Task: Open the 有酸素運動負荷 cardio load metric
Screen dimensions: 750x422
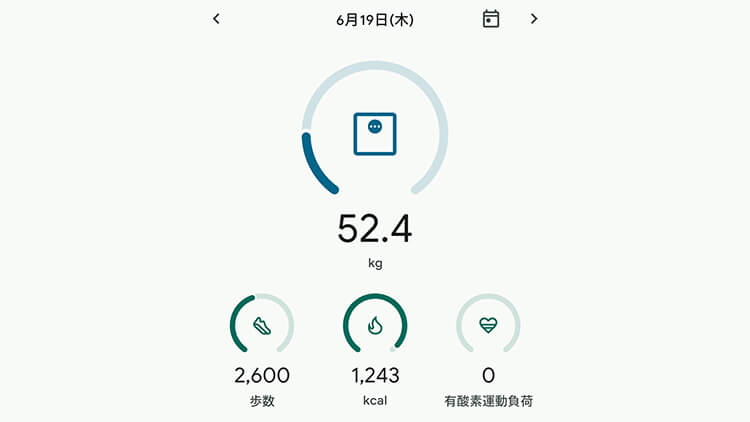Action: pyautogui.click(x=488, y=325)
